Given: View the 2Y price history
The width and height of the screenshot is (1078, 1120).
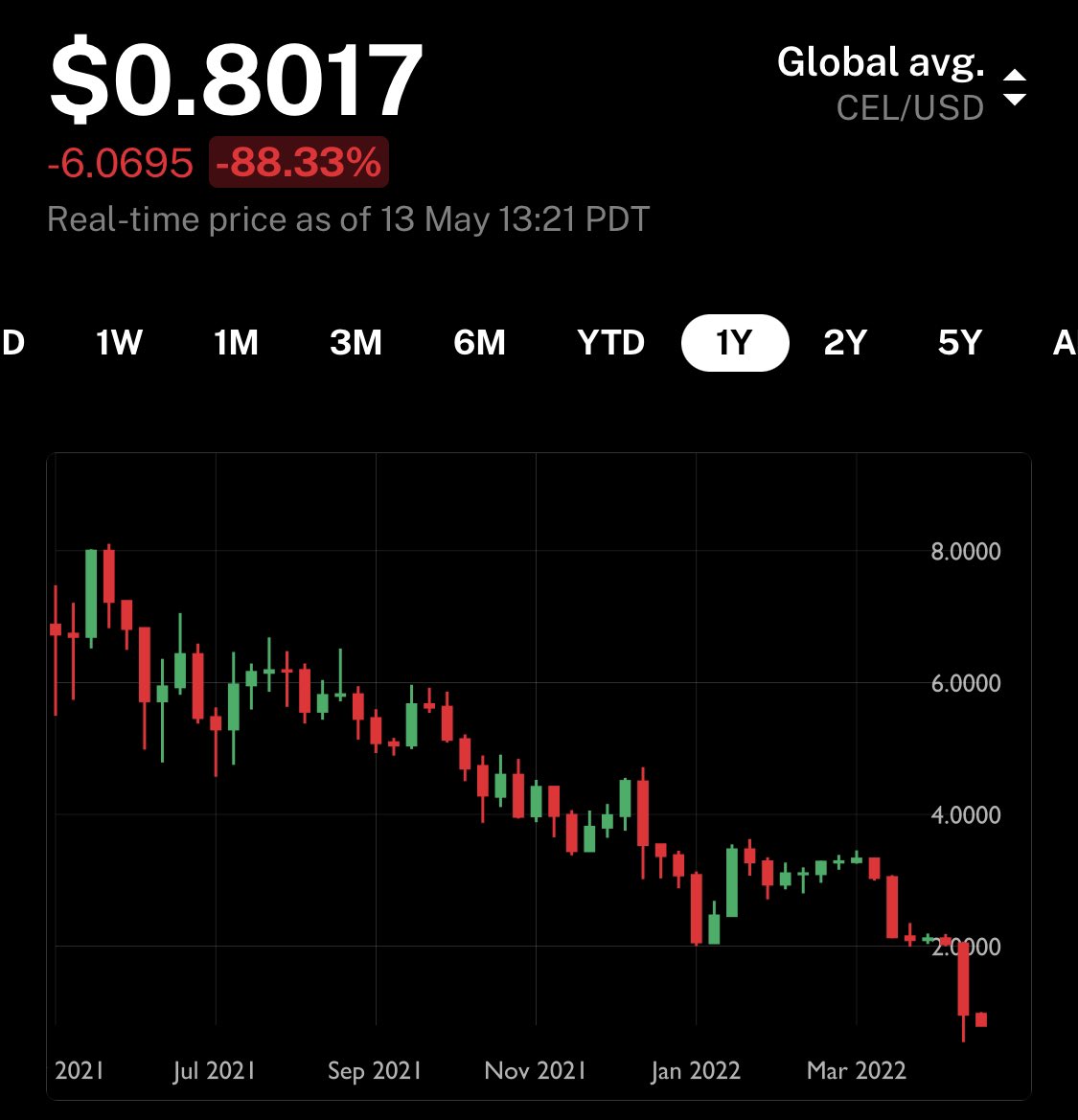Looking at the screenshot, I should coord(845,343).
